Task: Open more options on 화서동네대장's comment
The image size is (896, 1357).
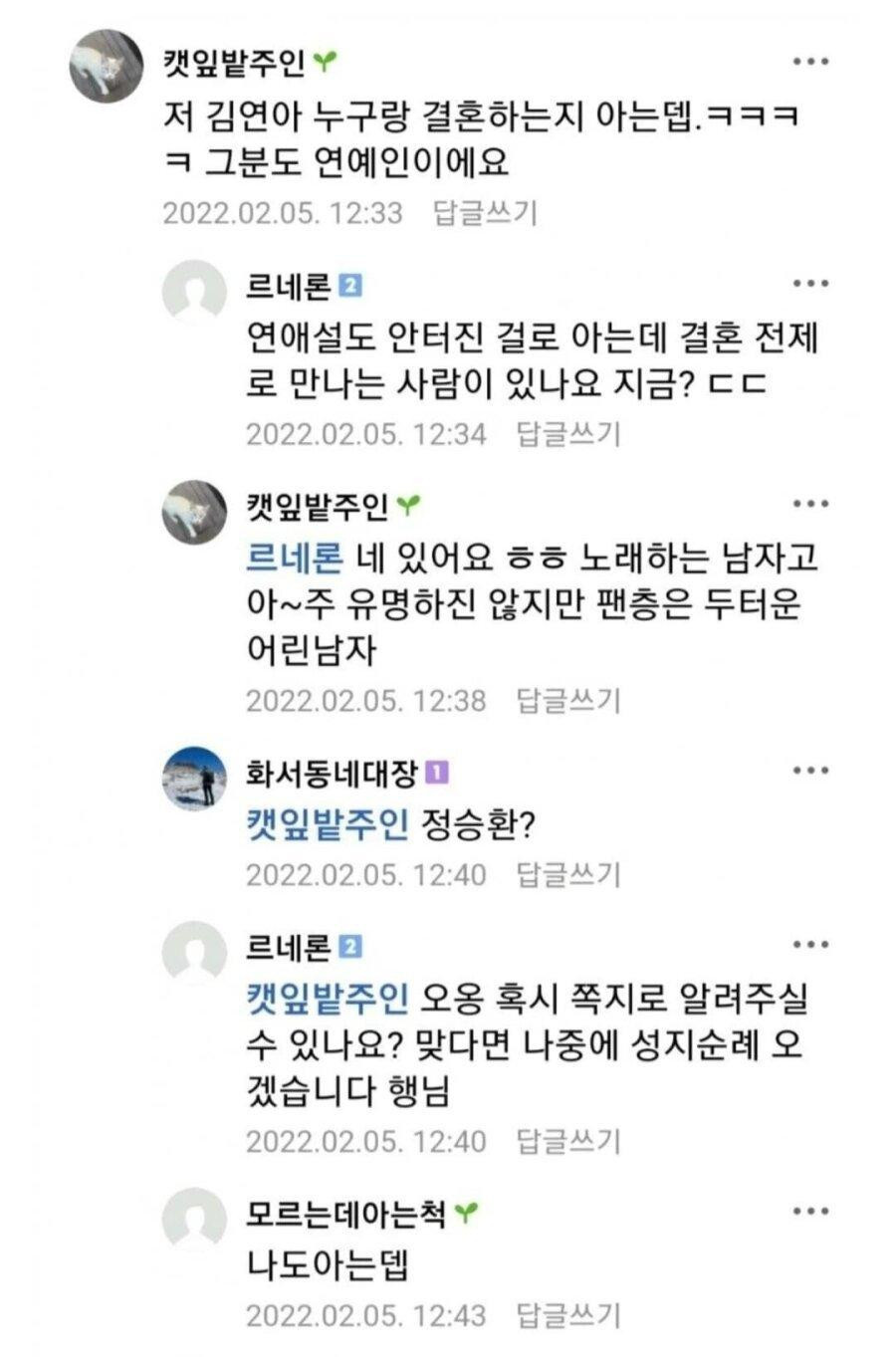Action: point(810,771)
